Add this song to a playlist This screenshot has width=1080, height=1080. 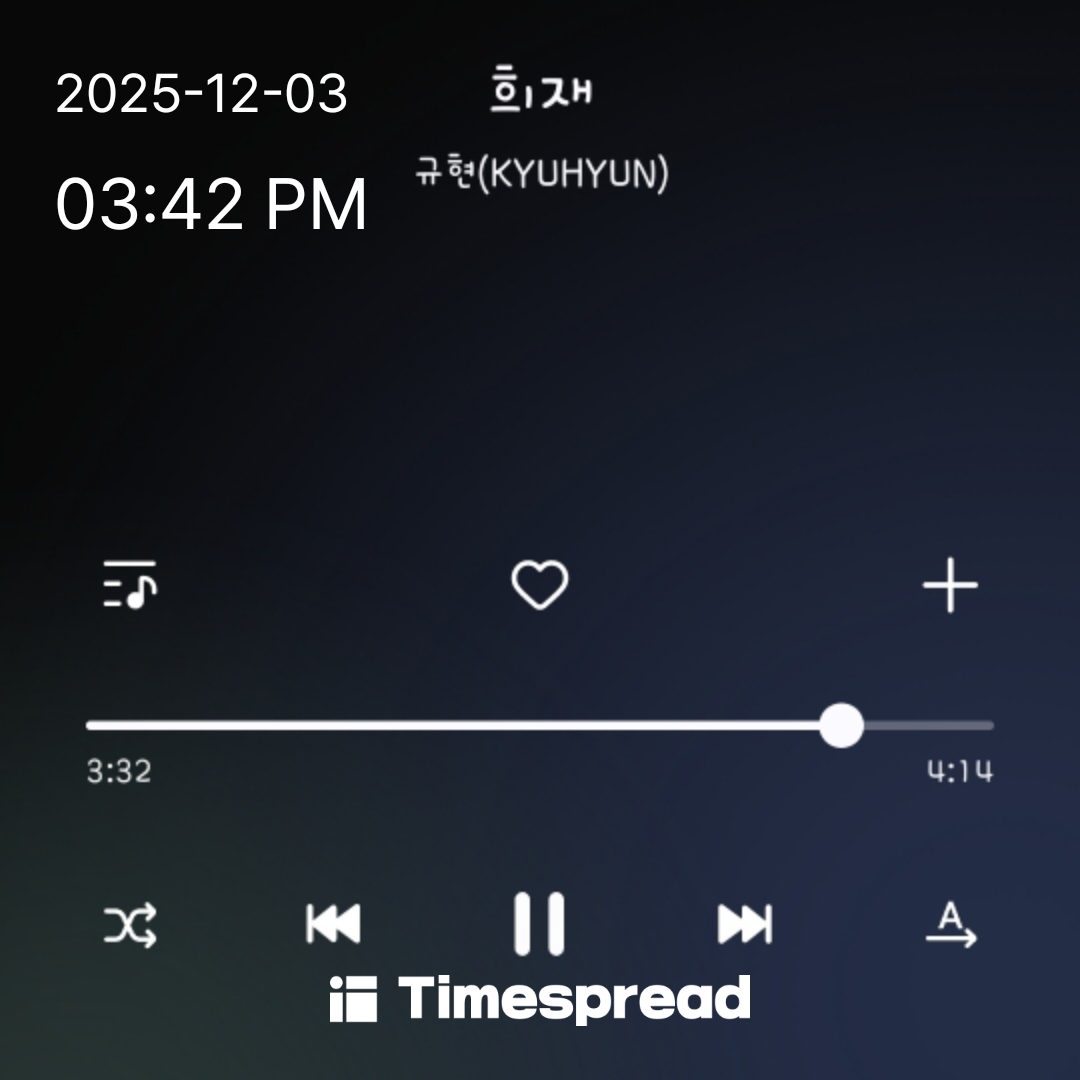coord(949,585)
